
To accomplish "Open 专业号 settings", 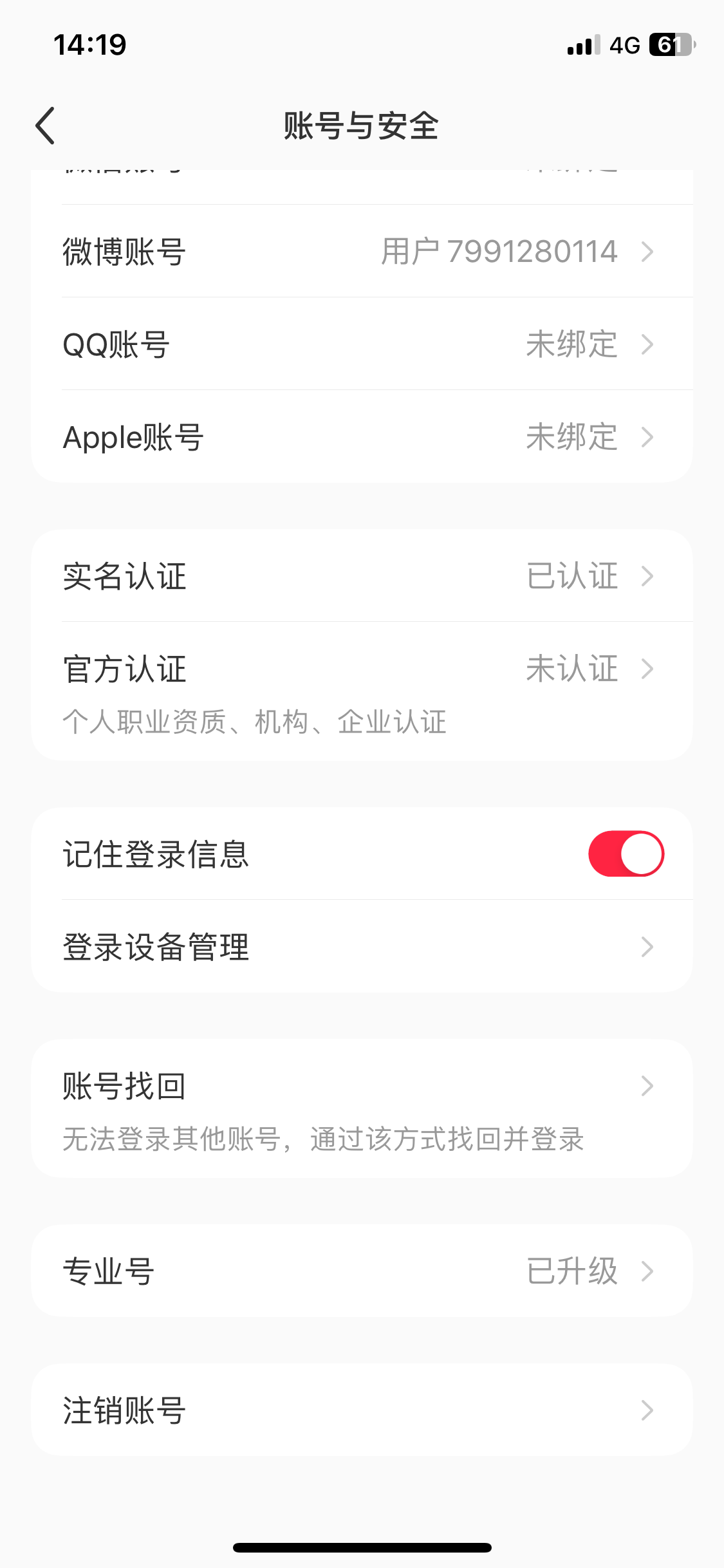I will [362, 1271].
